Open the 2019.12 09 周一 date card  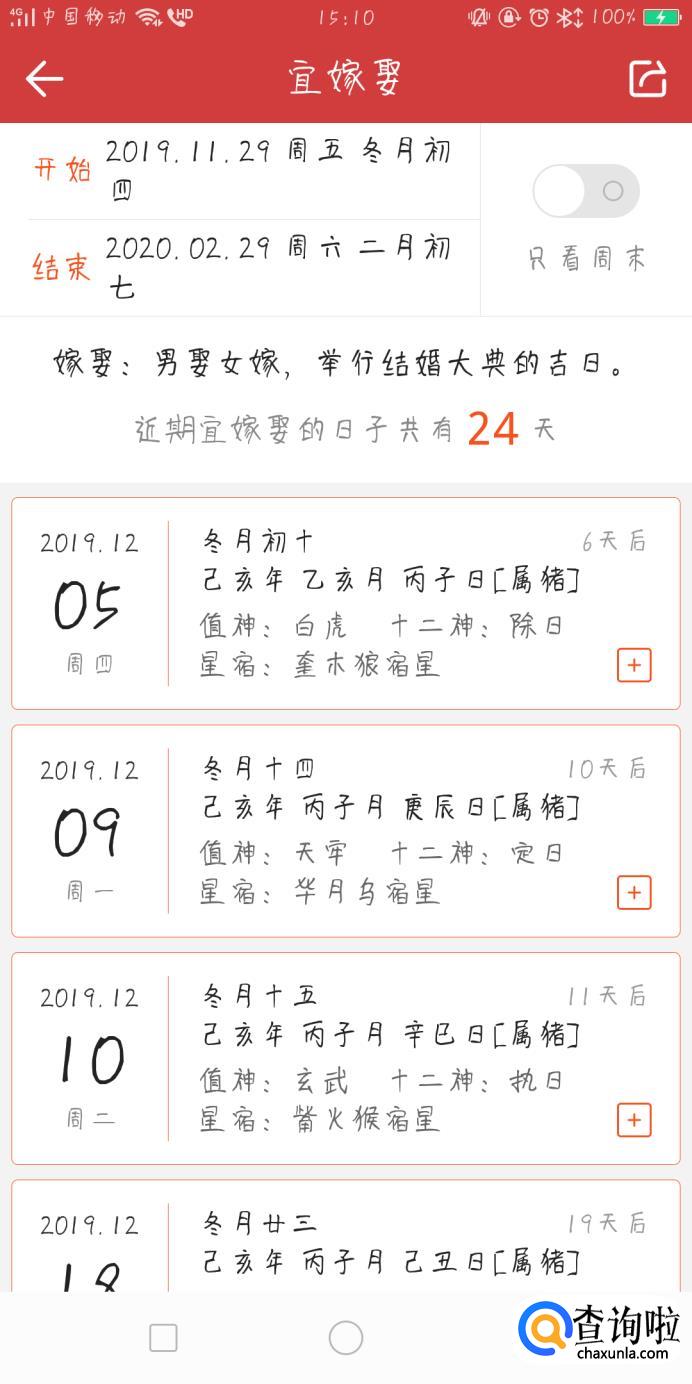click(x=345, y=830)
